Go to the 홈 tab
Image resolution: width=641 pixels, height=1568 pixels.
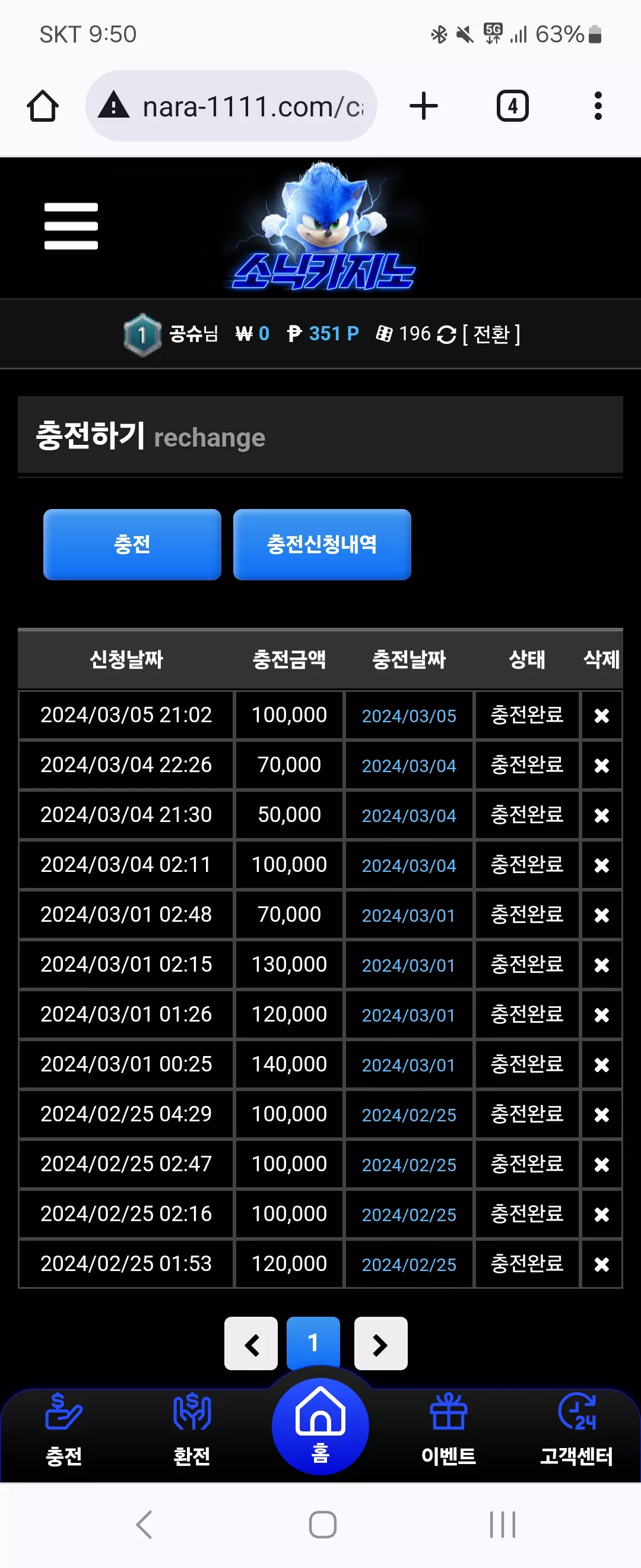(320, 1425)
